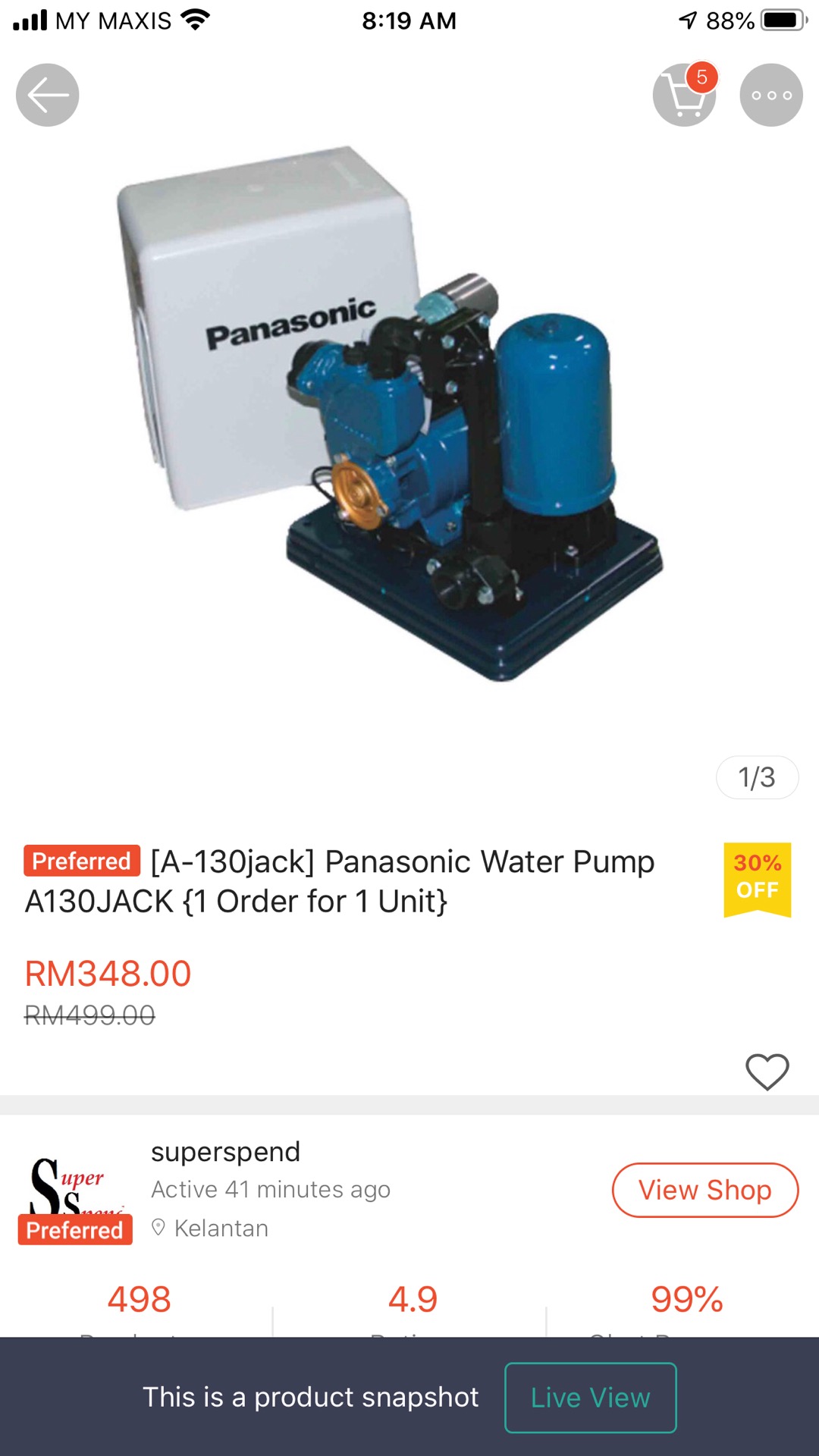819x1456 pixels.
Task: Switch to Live View of product
Action: pos(590,1398)
